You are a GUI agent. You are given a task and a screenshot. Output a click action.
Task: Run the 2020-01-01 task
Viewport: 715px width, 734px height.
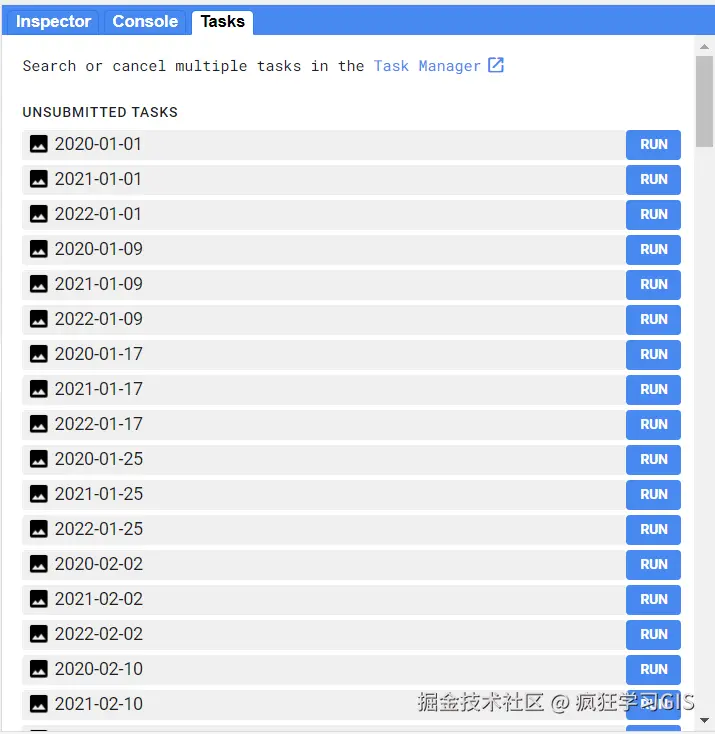click(653, 144)
